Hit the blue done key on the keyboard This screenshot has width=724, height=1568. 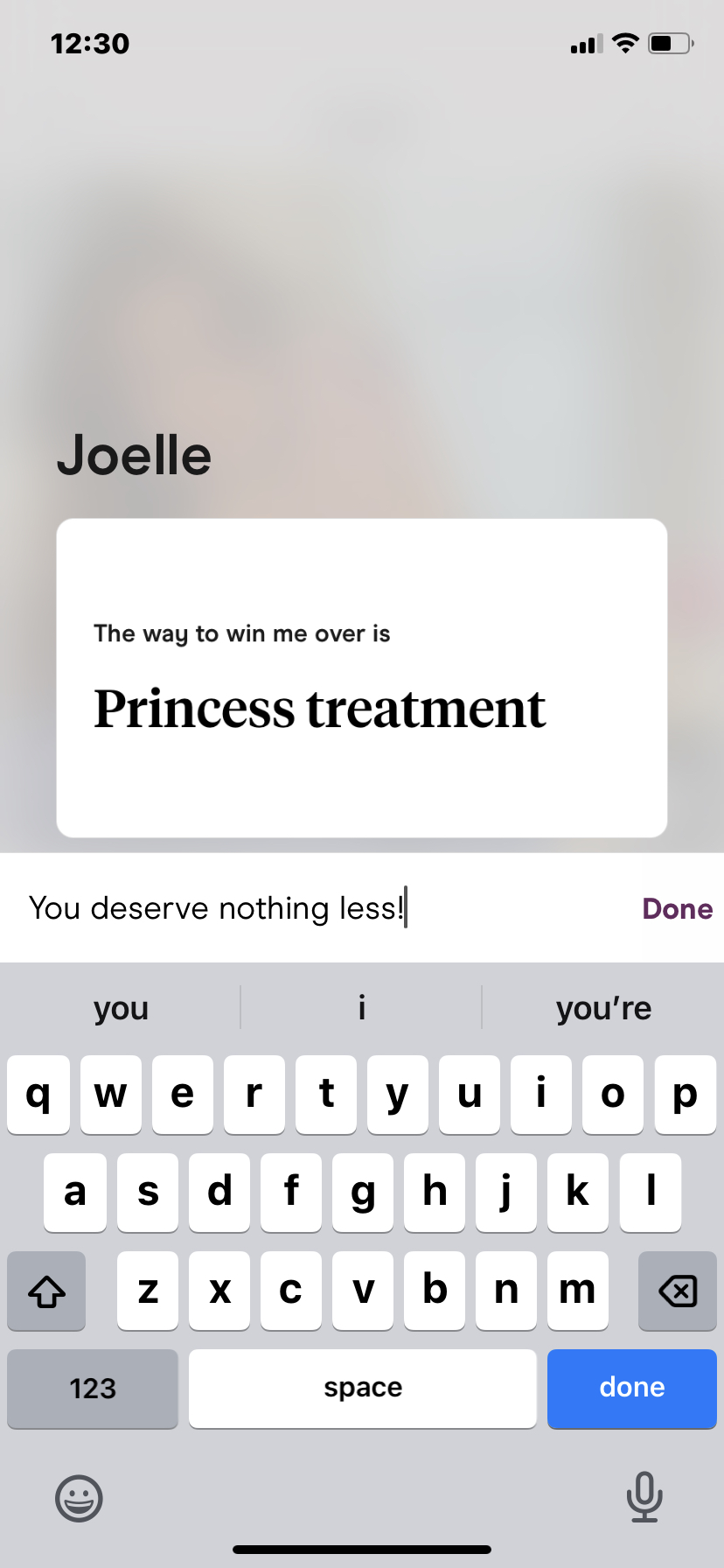tap(631, 1388)
